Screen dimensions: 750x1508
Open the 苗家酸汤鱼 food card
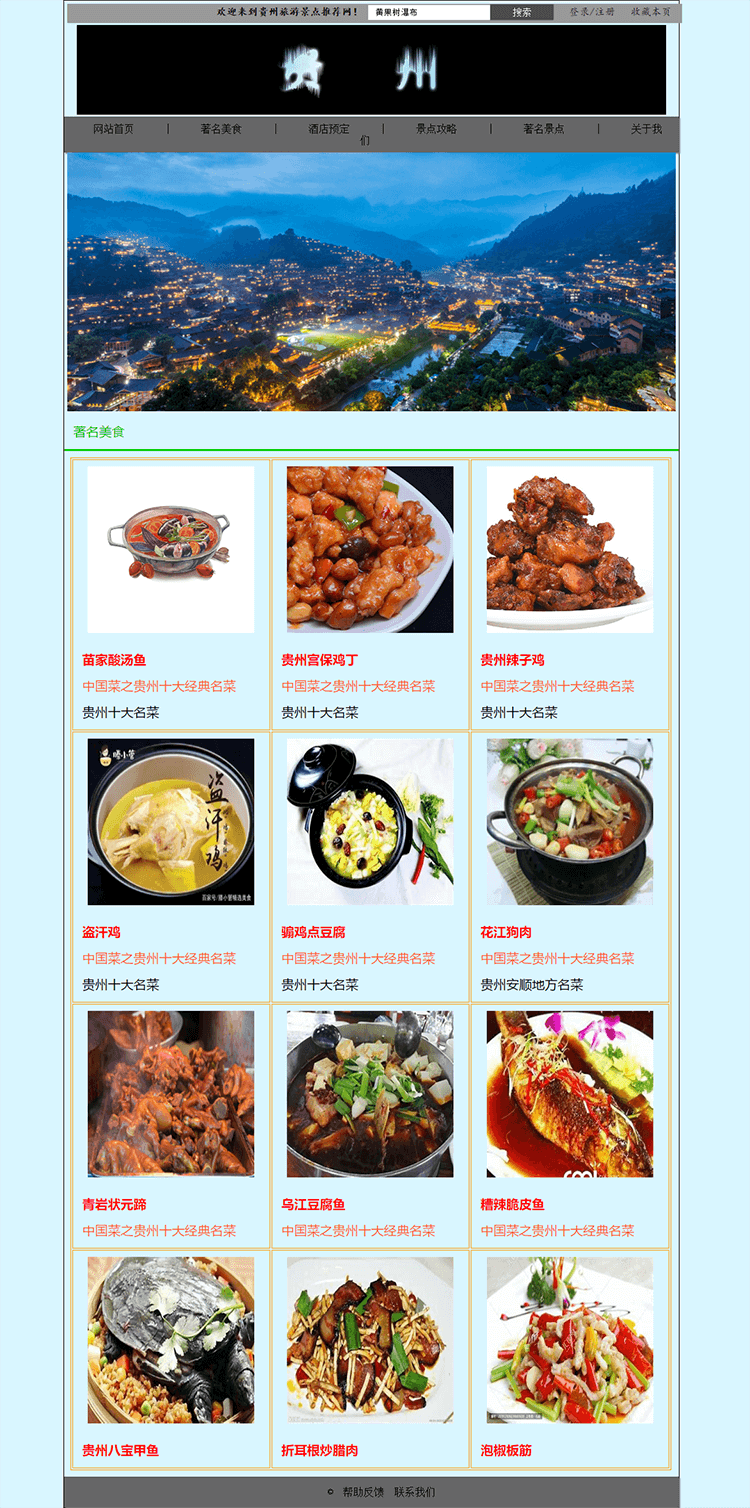[171, 595]
